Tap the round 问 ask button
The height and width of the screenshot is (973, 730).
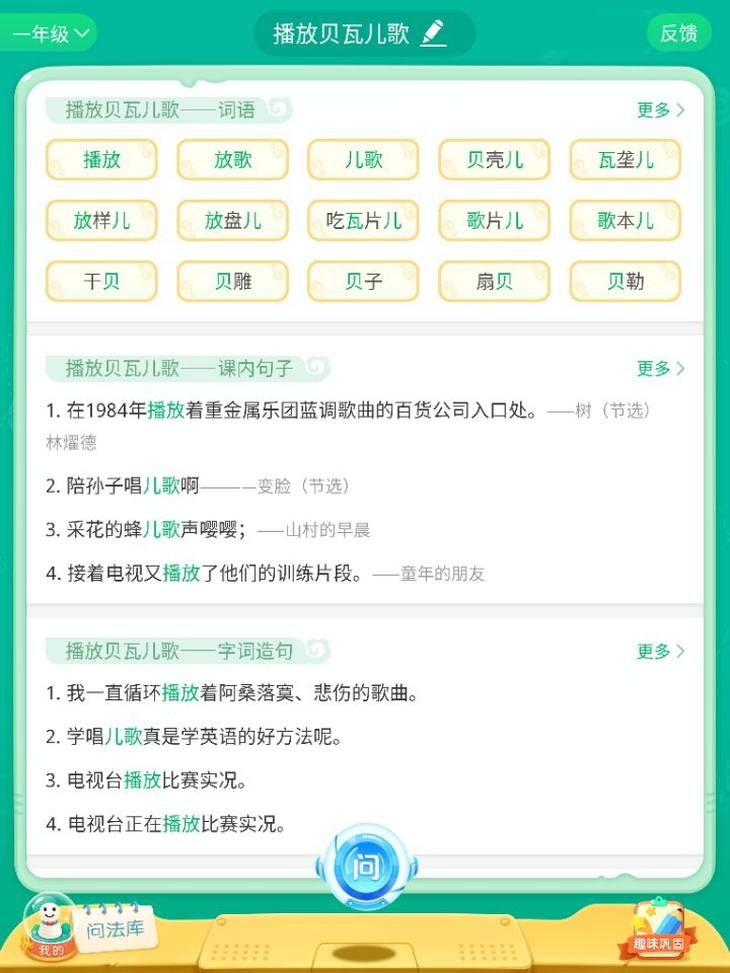366,866
